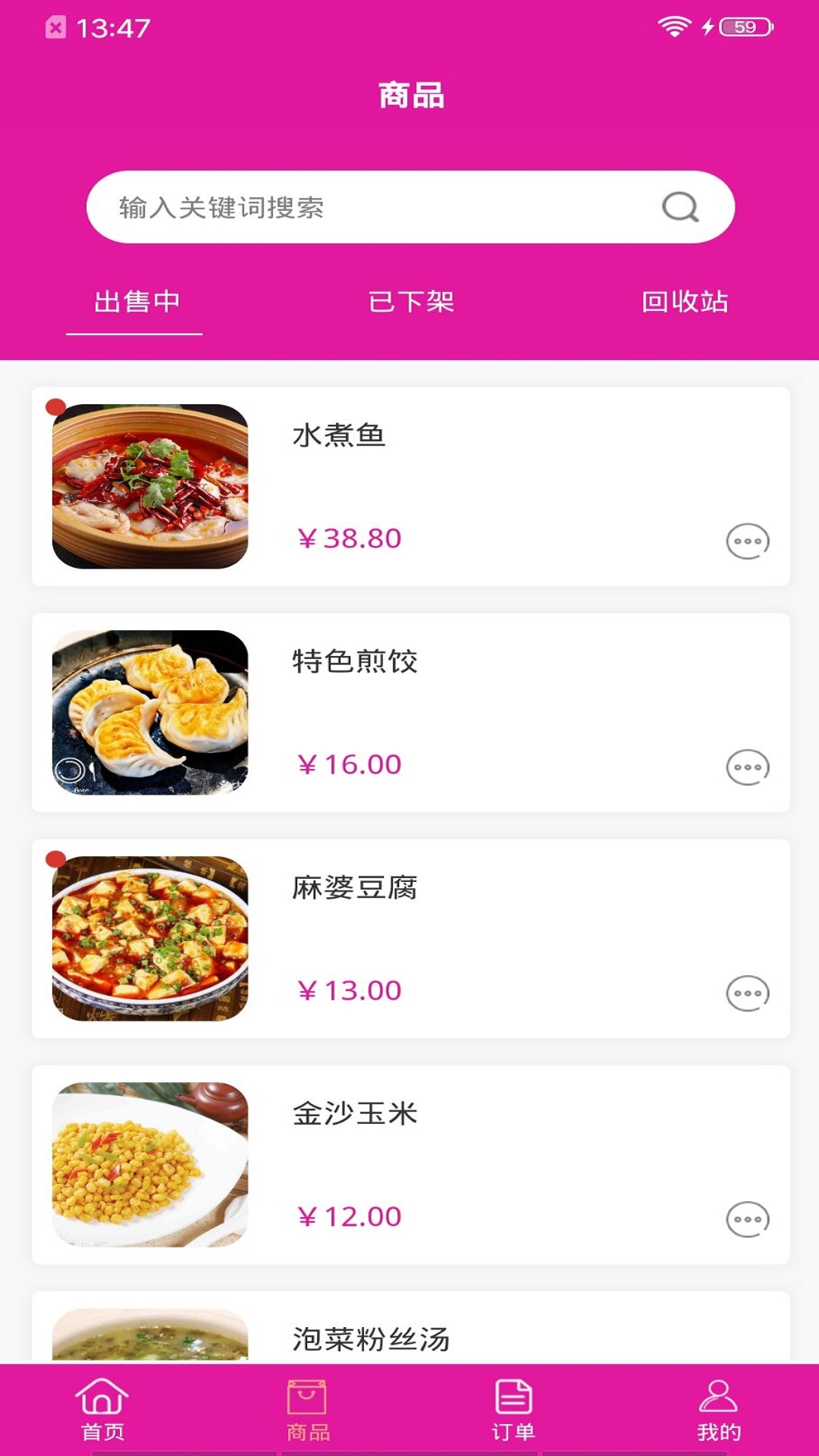Open the 回收站 tab
Image resolution: width=819 pixels, height=1456 pixels.
[685, 302]
